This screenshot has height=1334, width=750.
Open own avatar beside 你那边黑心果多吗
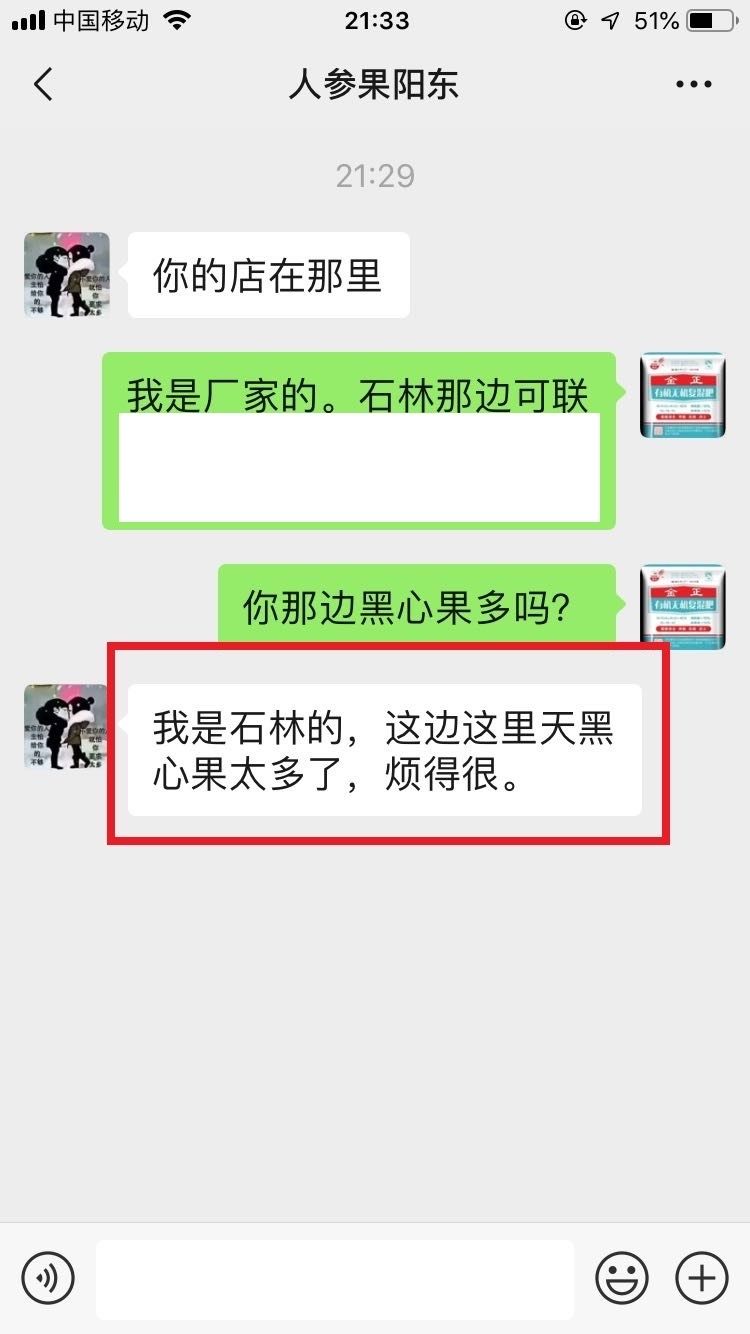click(682, 607)
